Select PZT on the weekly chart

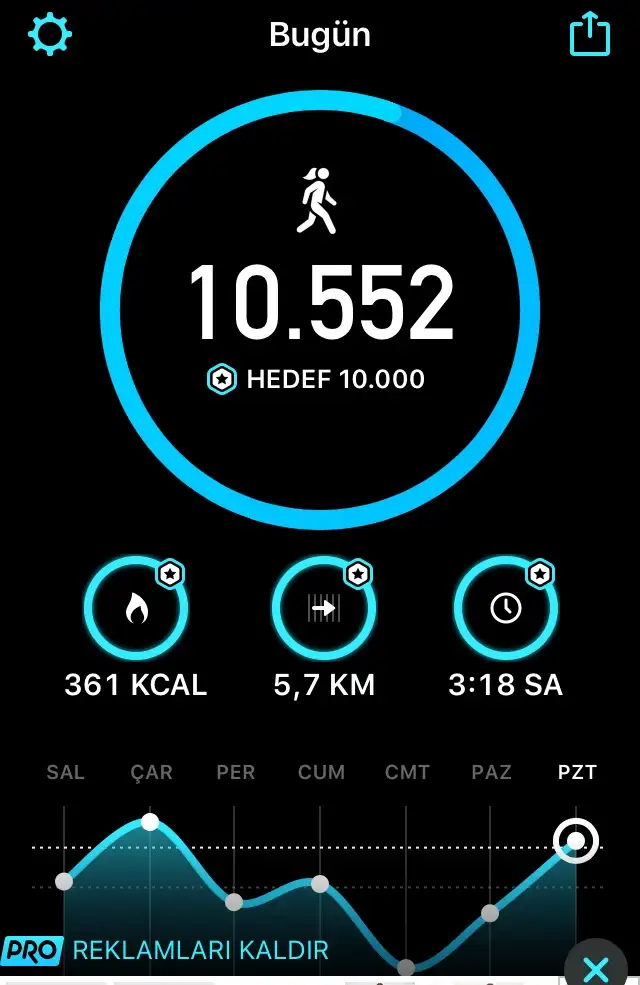point(577,772)
